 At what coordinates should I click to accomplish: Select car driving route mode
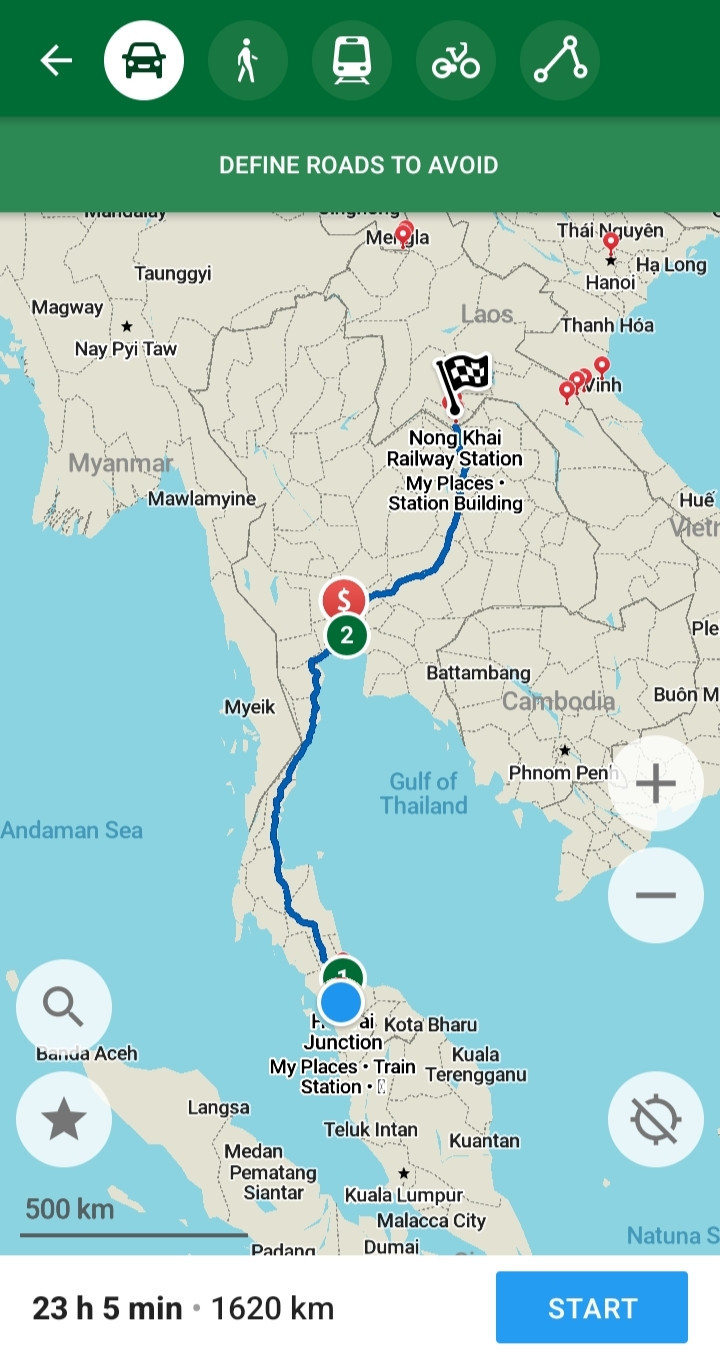point(144,60)
